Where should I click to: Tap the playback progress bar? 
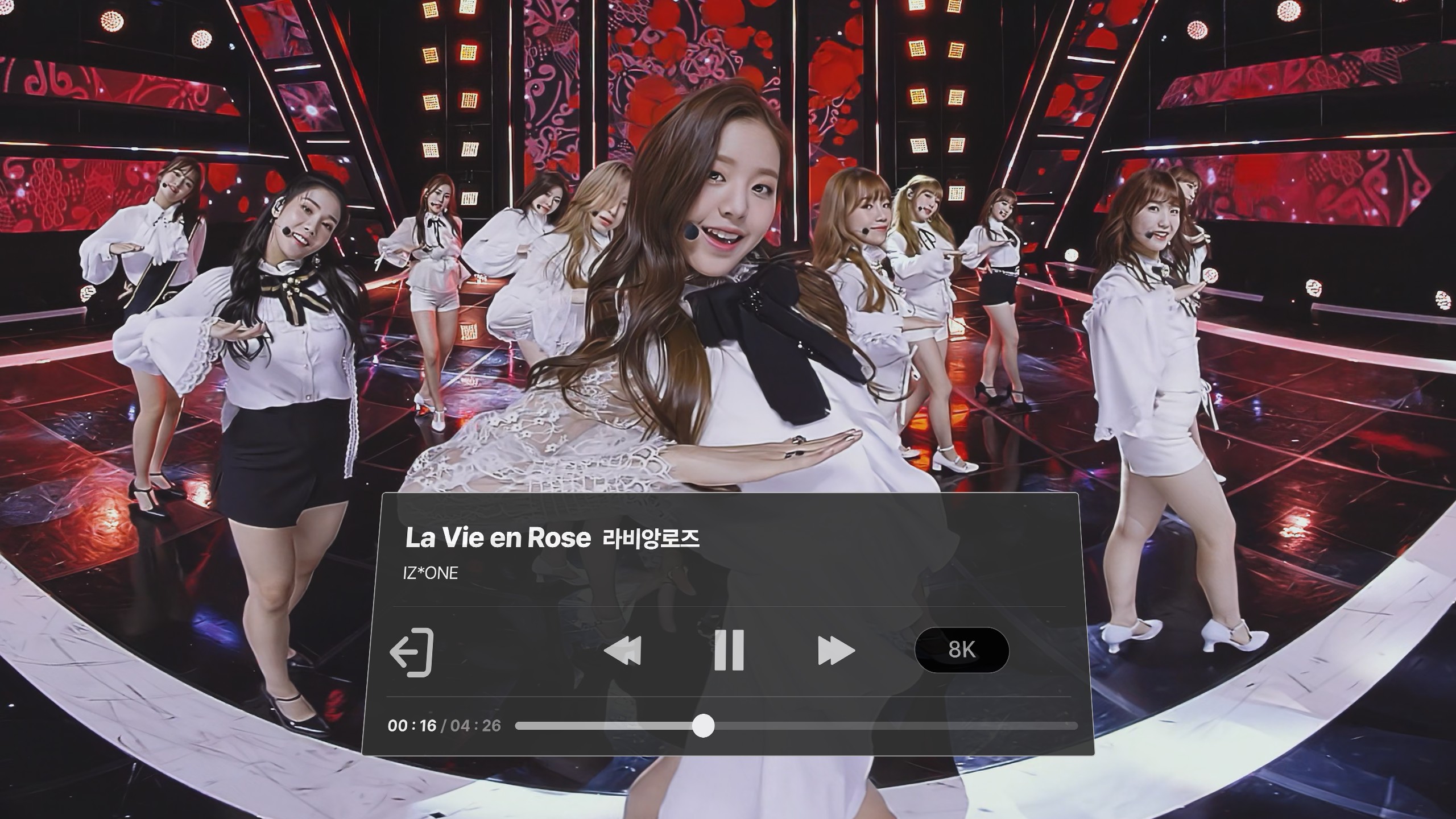pyautogui.click(x=796, y=726)
